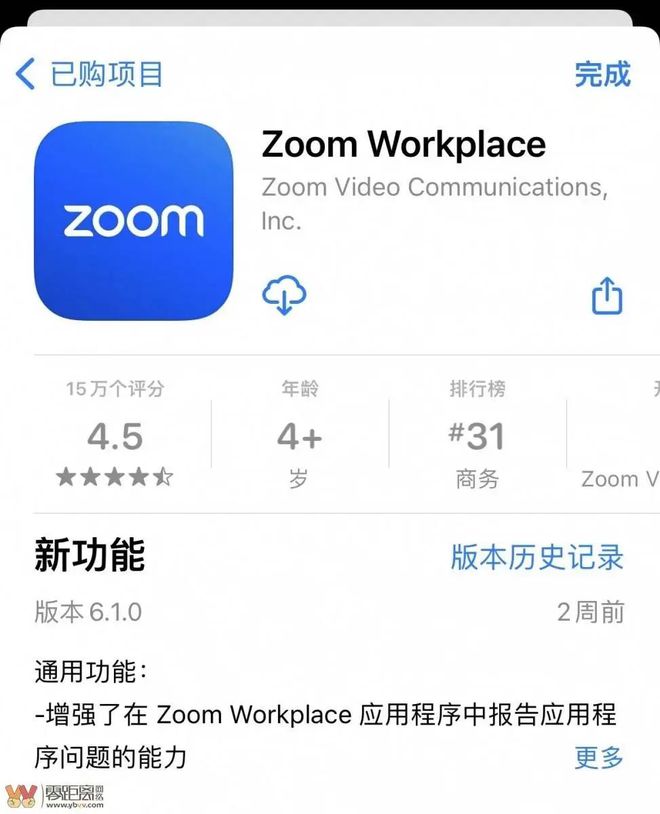Go back to 已购项目 list
The width and height of the screenshot is (660, 814).
pyautogui.click(x=90, y=74)
